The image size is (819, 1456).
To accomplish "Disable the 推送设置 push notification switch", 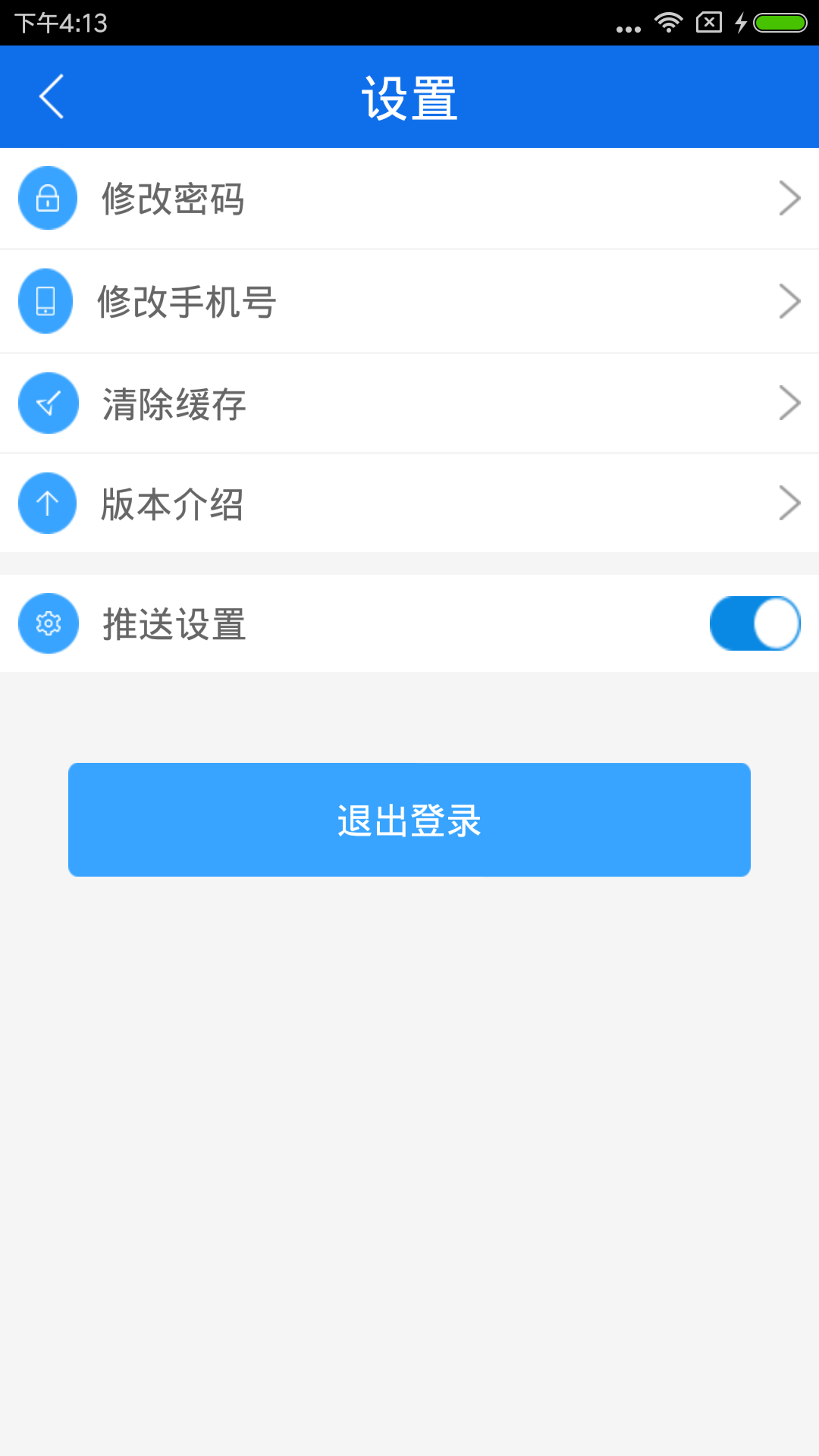I will coord(754,623).
